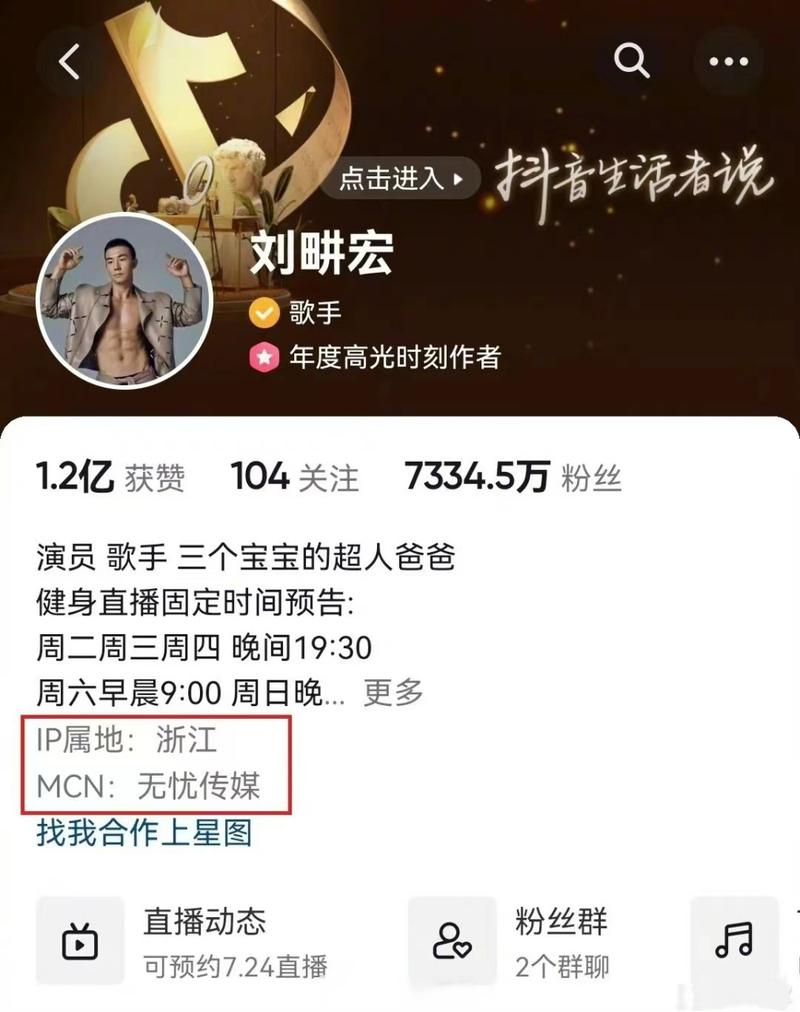View the 1.2亿 获赞 likes count
The image size is (800, 1012).
pos(110,477)
